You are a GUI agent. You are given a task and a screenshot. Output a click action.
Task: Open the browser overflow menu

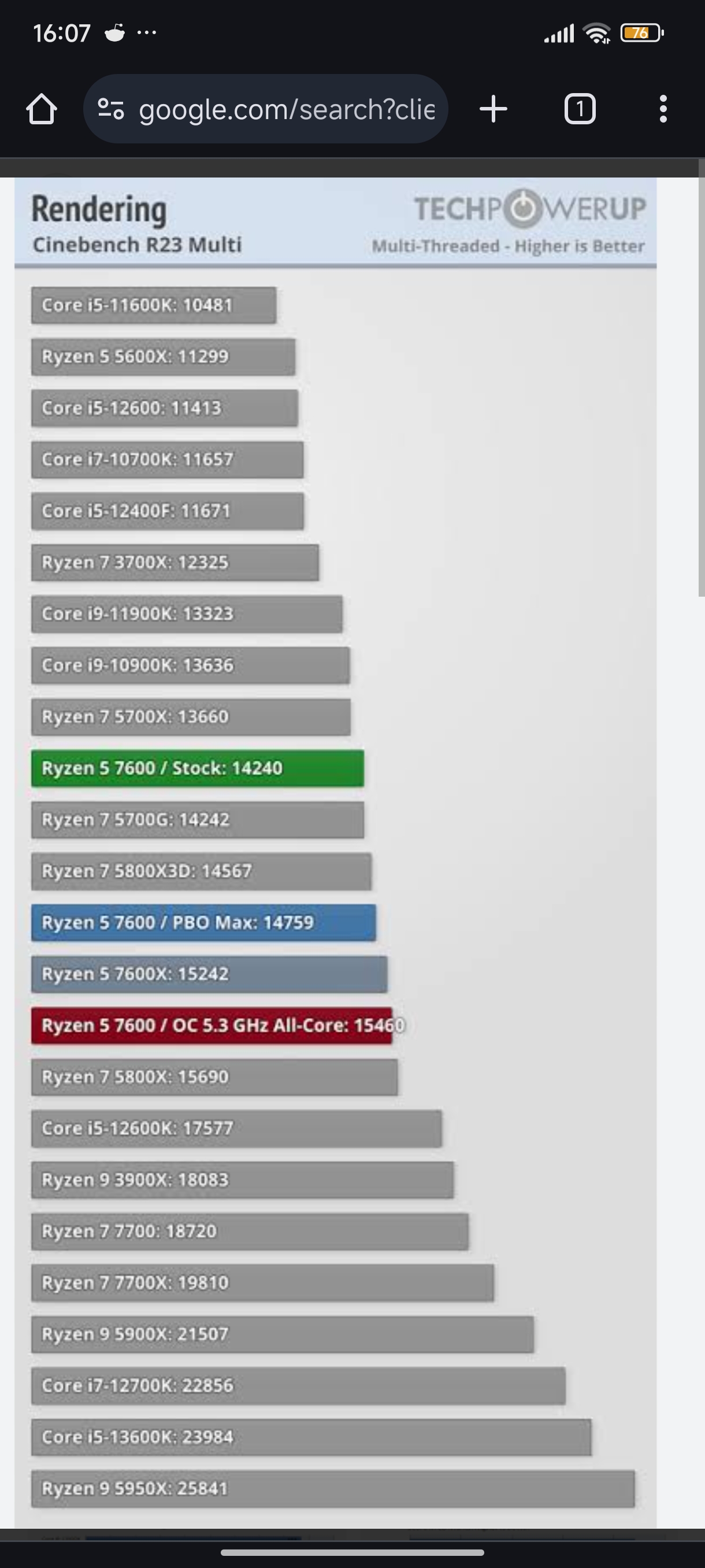663,110
